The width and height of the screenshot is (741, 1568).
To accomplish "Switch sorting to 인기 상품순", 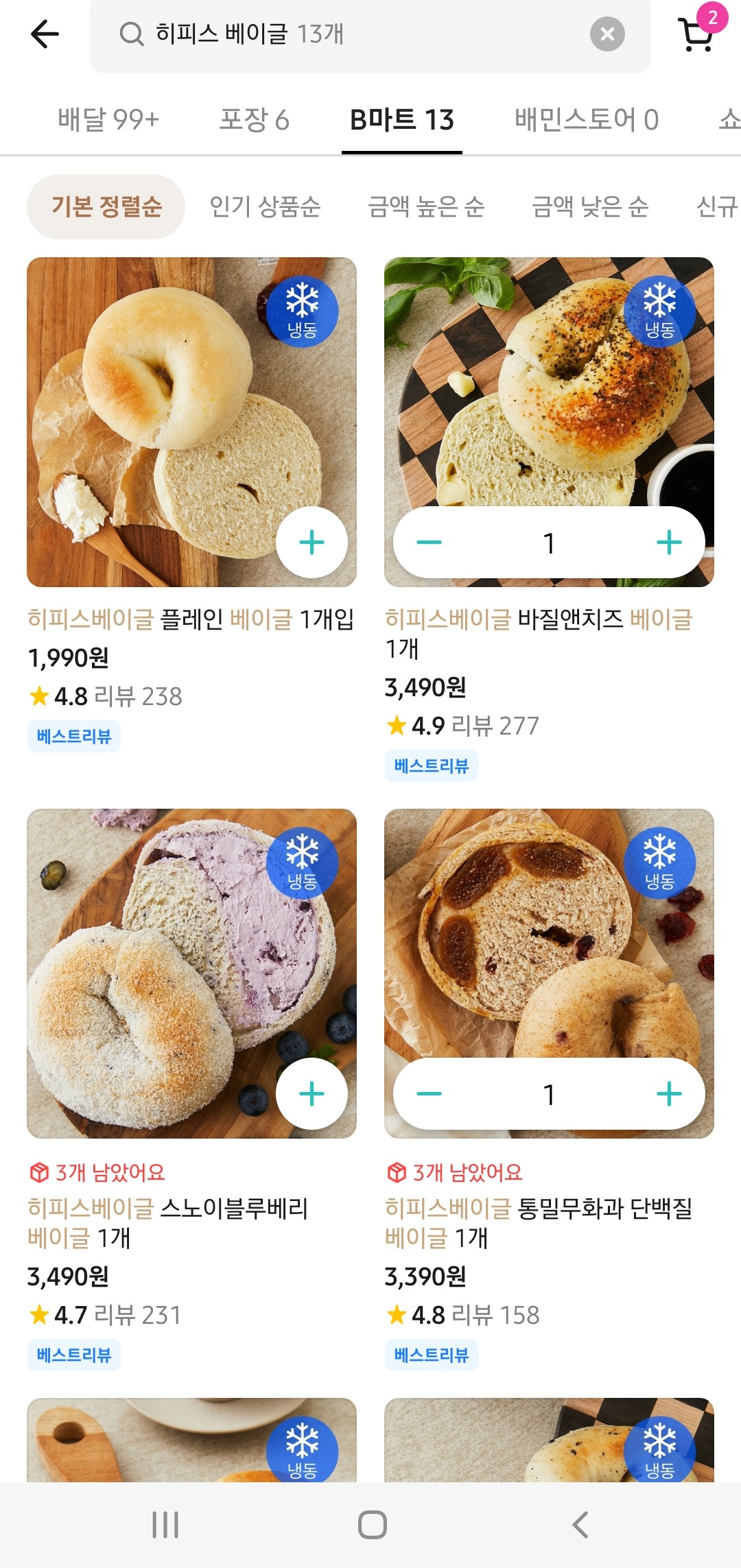I will [267, 207].
